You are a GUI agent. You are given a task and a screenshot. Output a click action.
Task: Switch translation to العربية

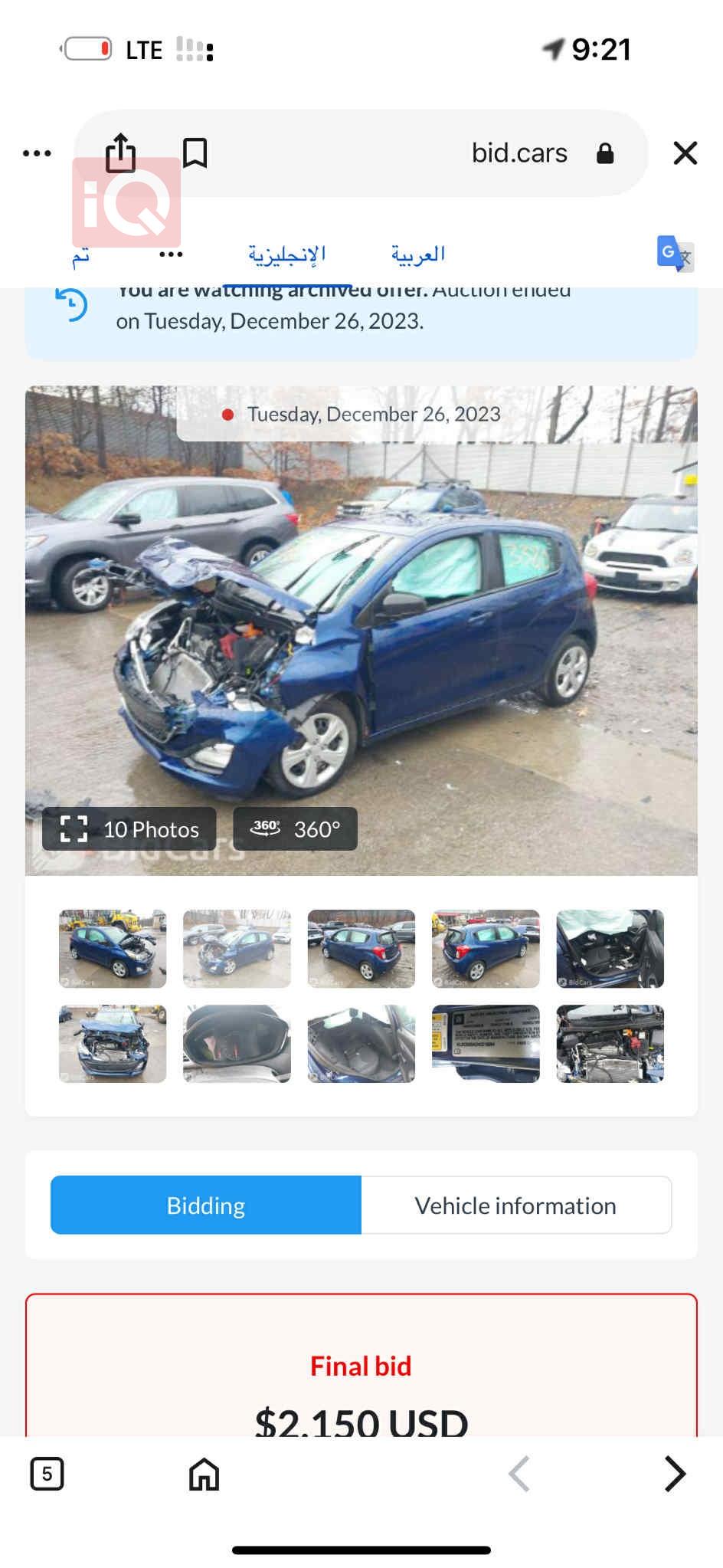point(417,254)
